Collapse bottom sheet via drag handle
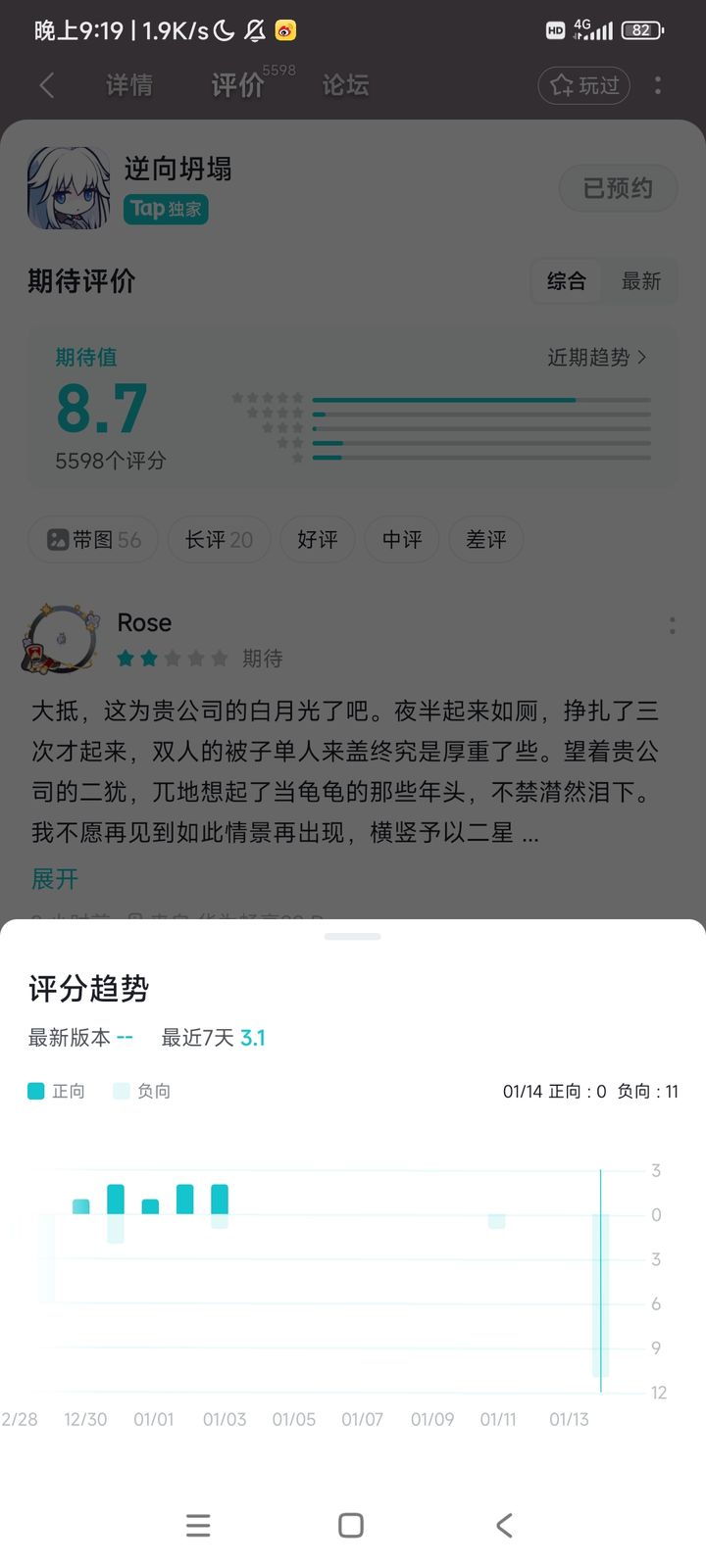Image resolution: width=706 pixels, height=1568 pixels. click(x=352, y=936)
